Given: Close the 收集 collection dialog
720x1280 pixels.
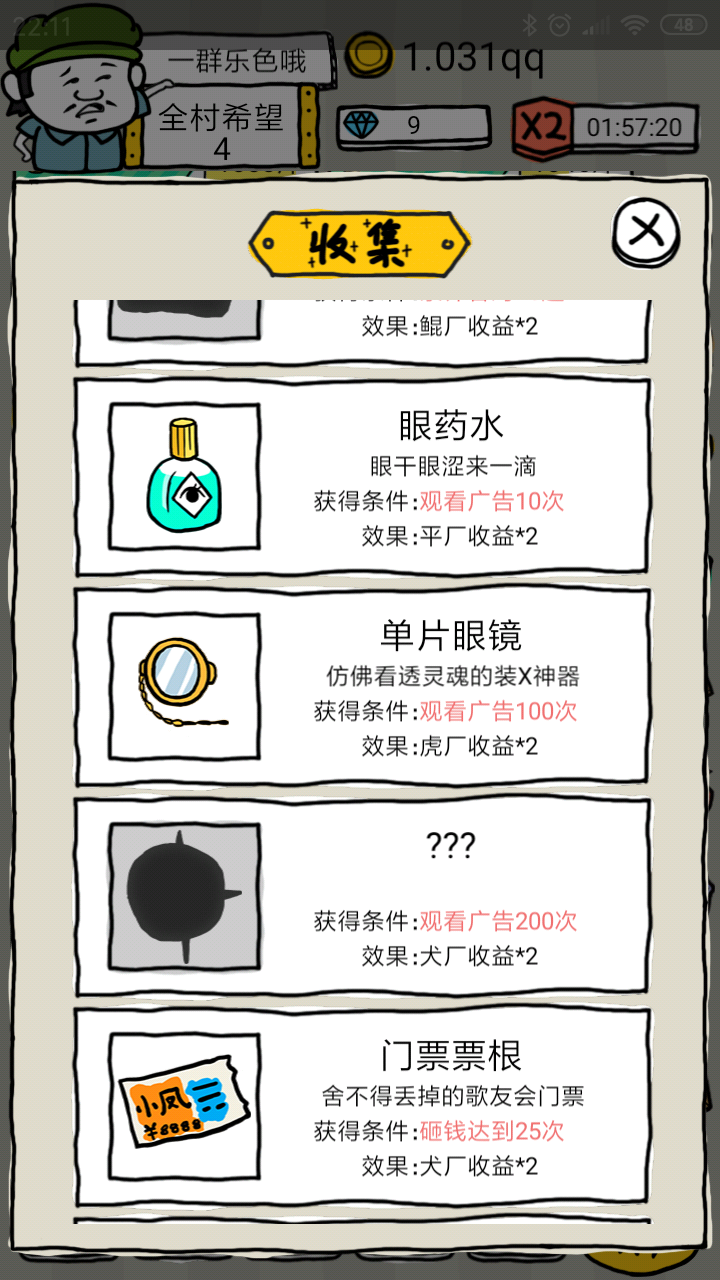Looking at the screenshot, I should coord(646,232).
